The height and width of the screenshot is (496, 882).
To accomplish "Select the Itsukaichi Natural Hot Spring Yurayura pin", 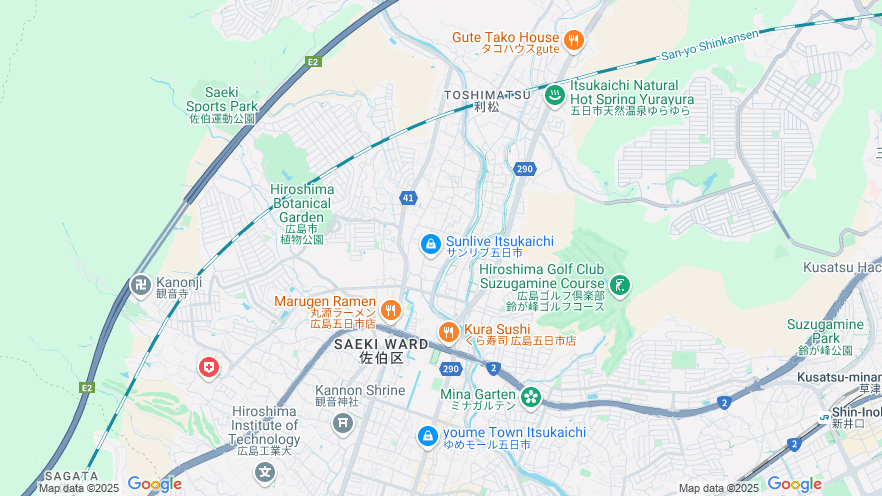I will coord(554,96).
